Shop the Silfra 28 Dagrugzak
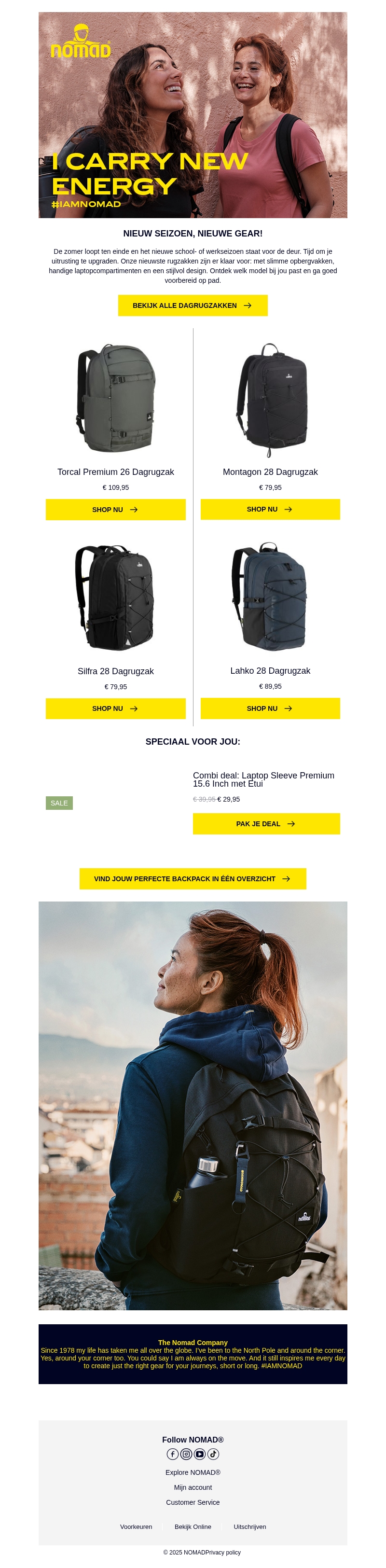Viewport: 386px width, 1568px height. [115, 708]
